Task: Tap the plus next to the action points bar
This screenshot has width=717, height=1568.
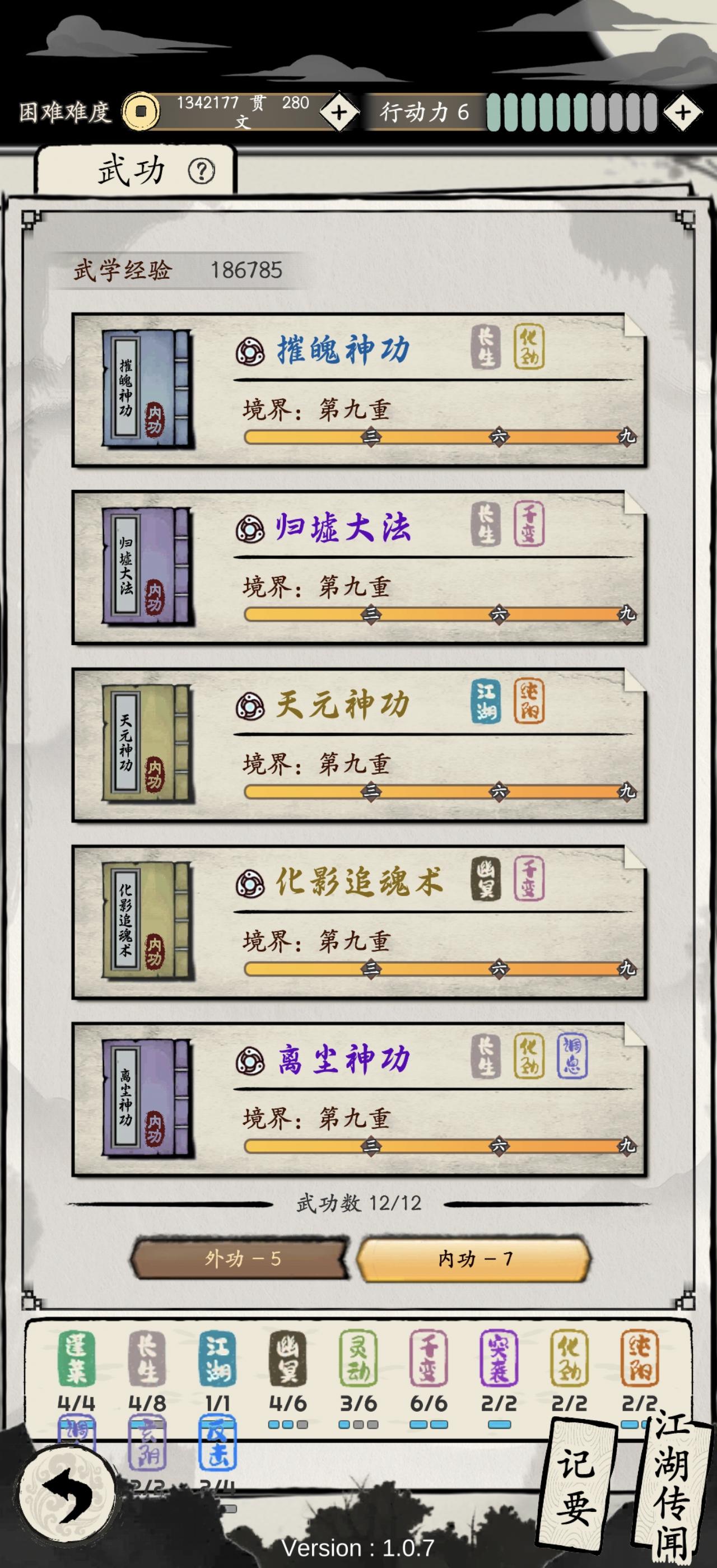Action: point(684,112)
